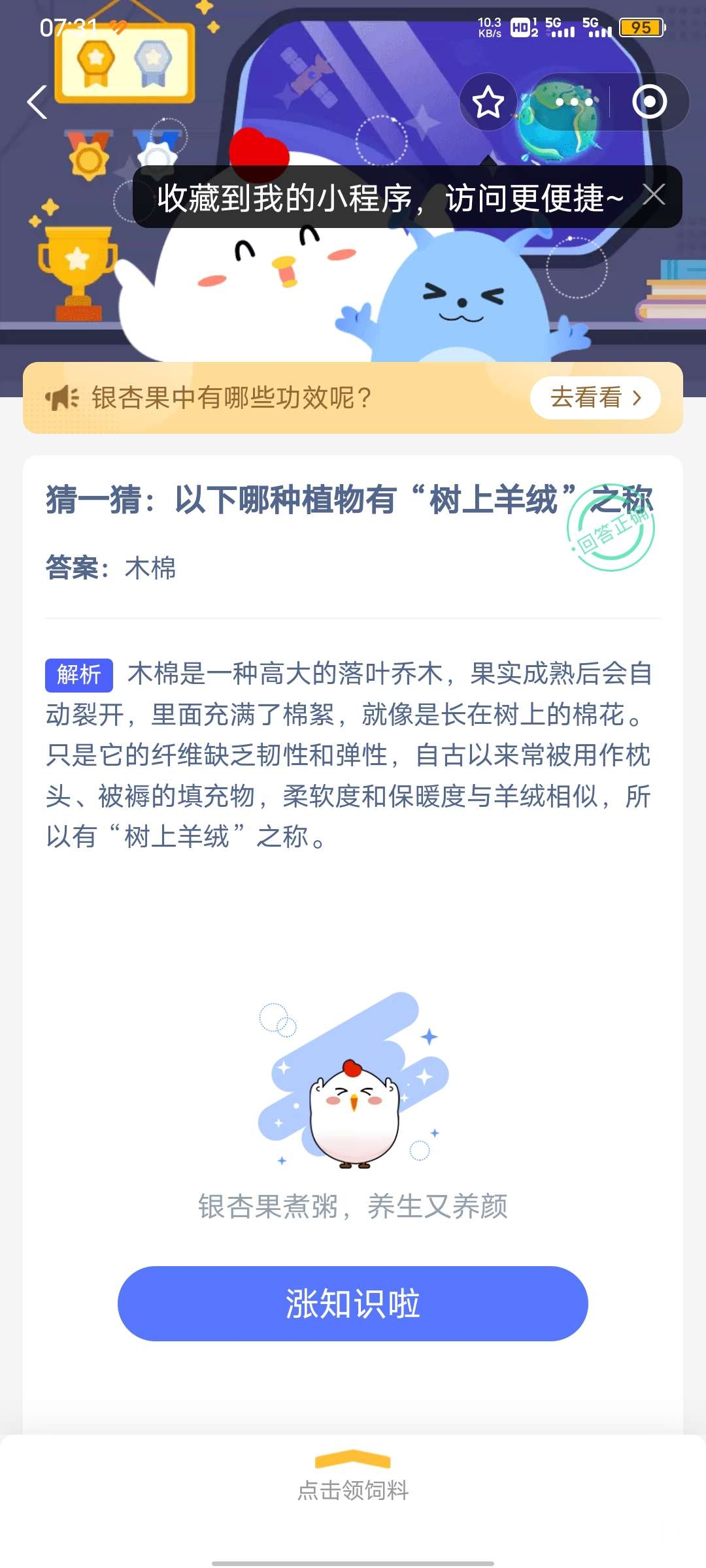Open the three-dot more menu
The image size is (706, 1568).
[x=574, y=103]
